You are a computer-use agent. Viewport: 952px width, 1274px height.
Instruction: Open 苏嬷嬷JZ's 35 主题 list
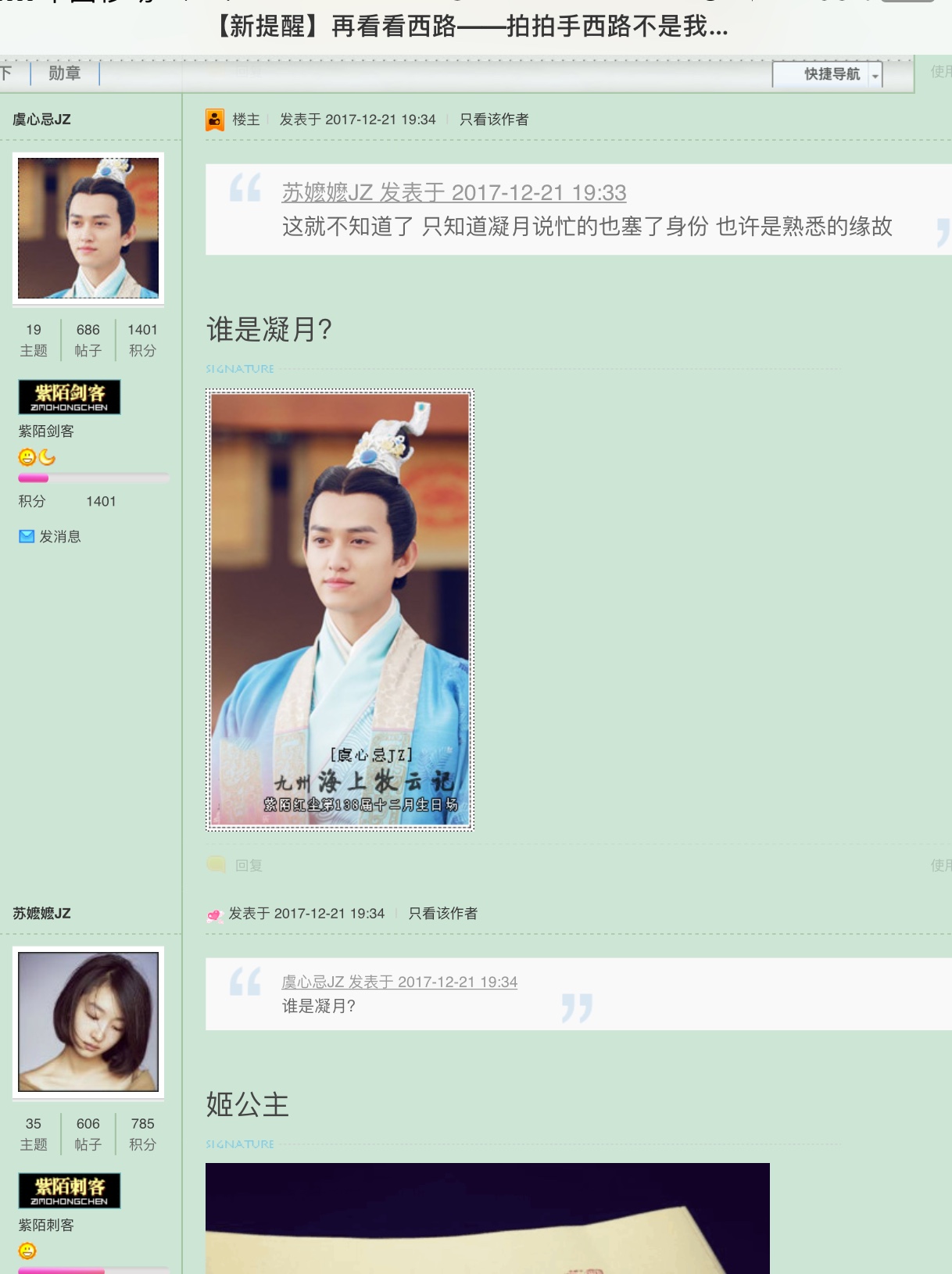(x=34, y=1133)
